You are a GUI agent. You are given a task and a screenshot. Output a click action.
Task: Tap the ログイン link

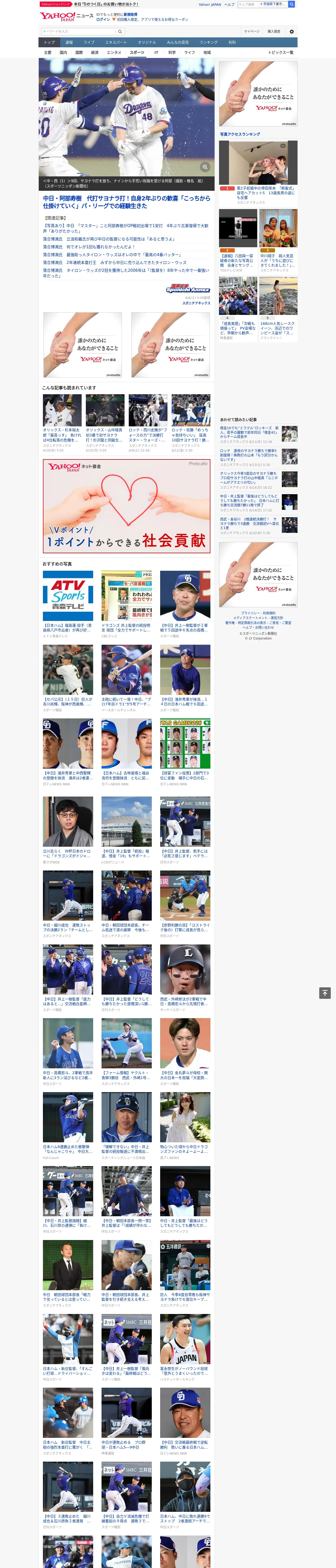tap(103, 20)
